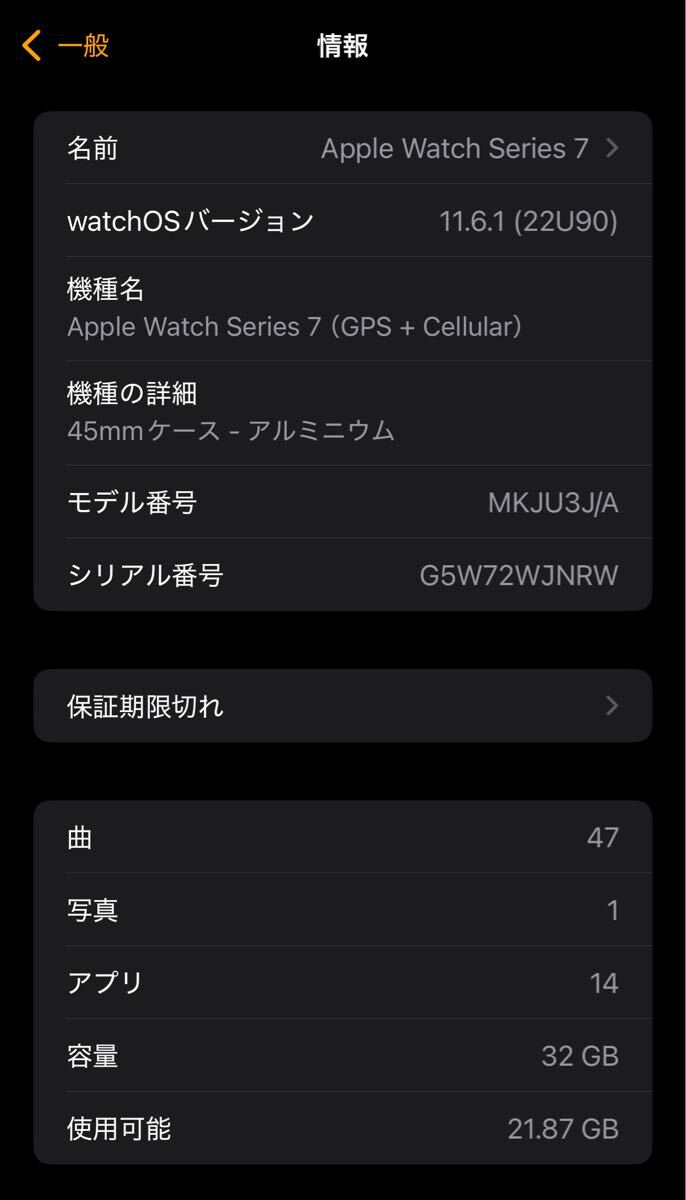Open the 名前 row to rename watch
The height and width of the screenshot is (1200, 686).
point(343,149)
